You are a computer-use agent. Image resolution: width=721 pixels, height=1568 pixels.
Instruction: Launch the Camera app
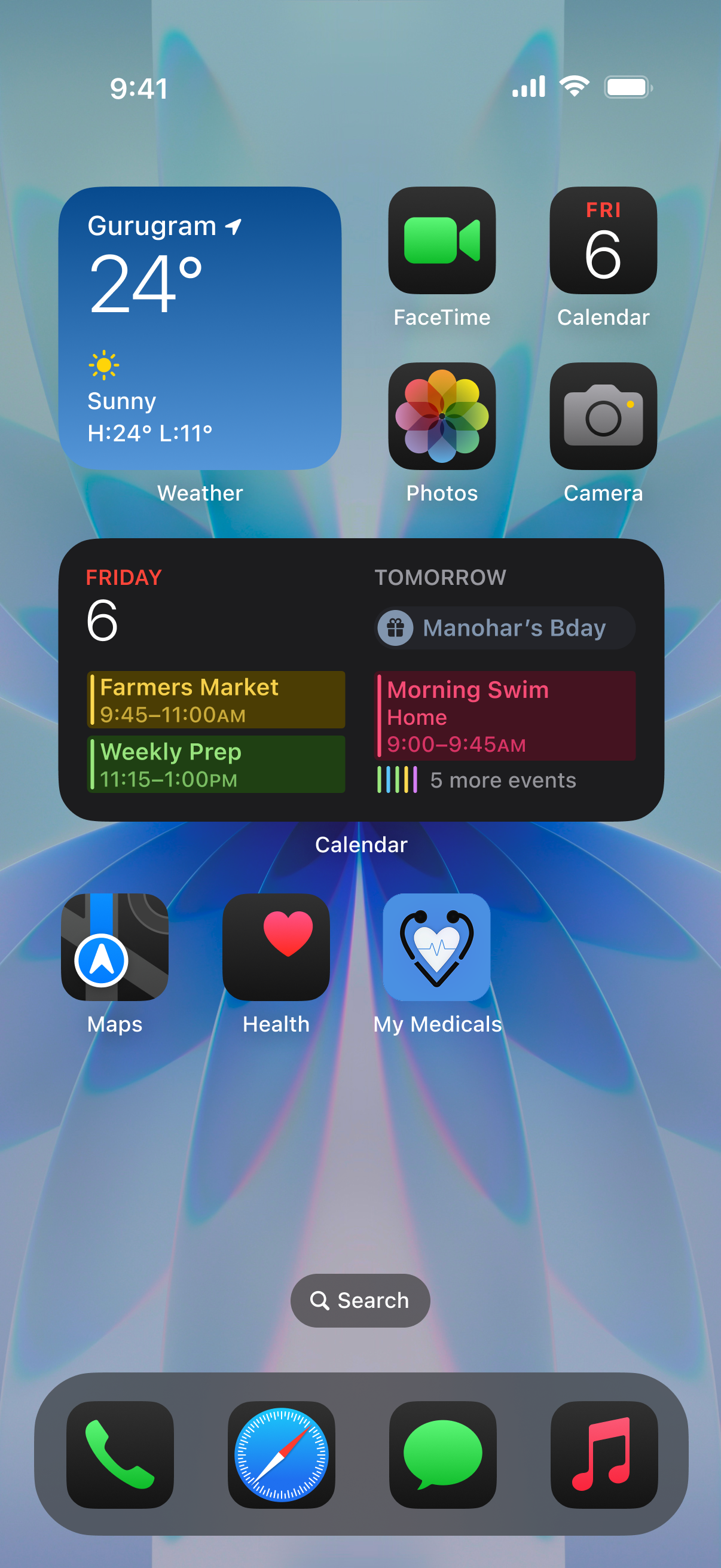click(603, 416)
